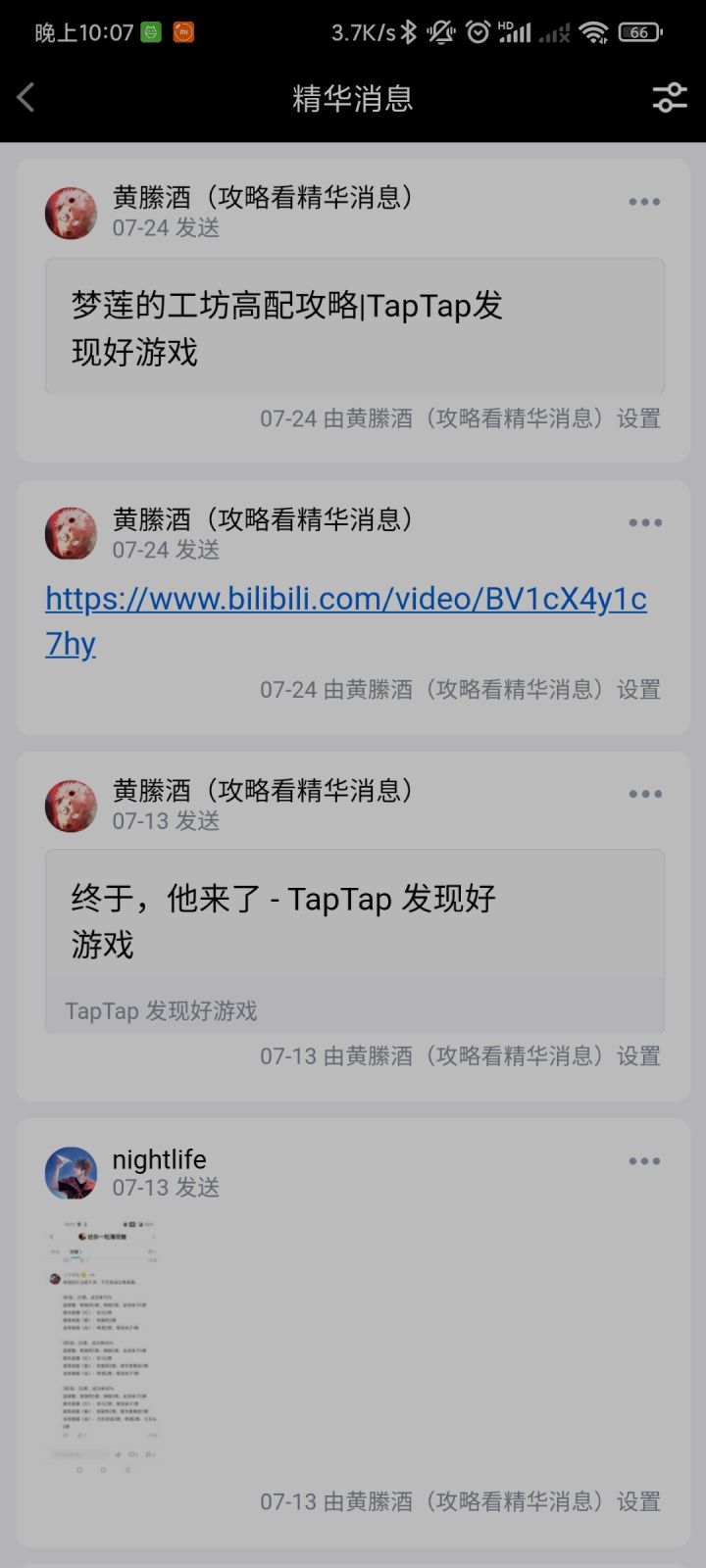Screen dimensions: 706x1568
Task: Tap the battery indicator showing 66
Action: tap(639, 31)
